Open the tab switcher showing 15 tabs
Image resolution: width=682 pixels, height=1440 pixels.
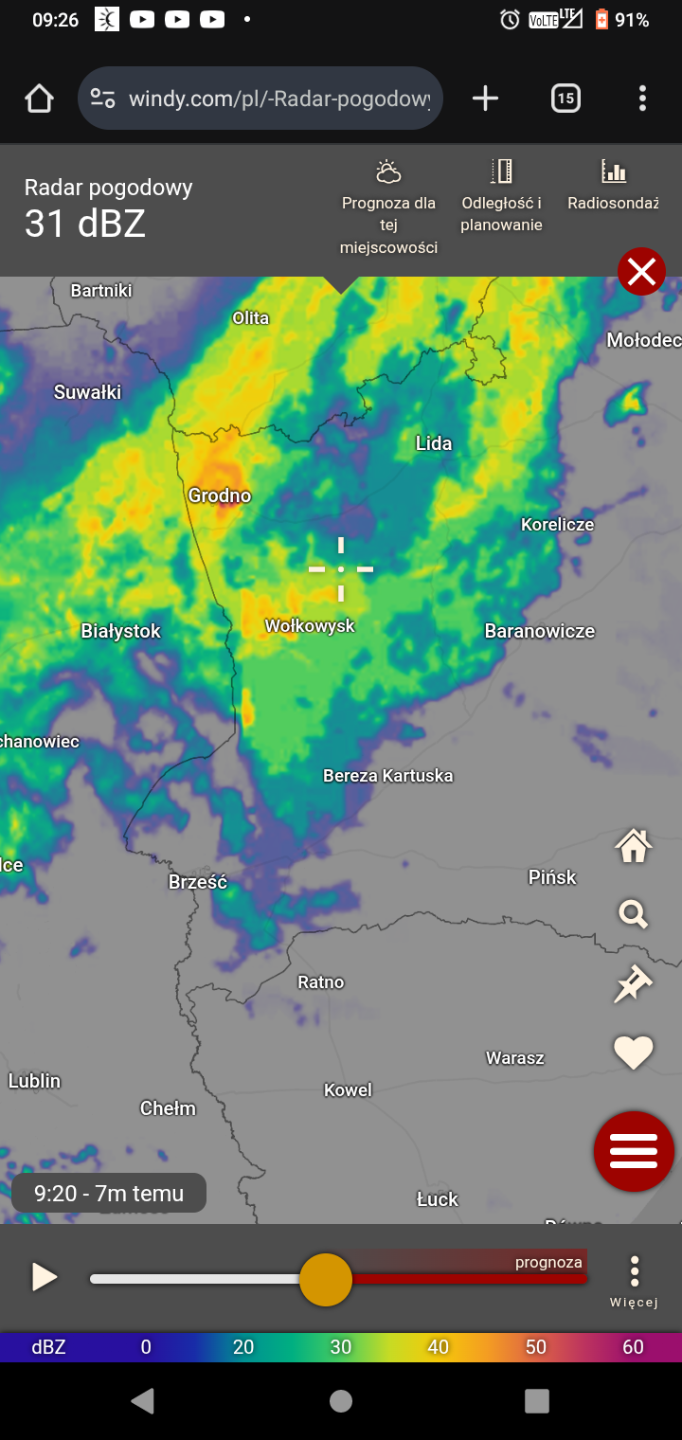pyautogui.click(x=565, y=98)
